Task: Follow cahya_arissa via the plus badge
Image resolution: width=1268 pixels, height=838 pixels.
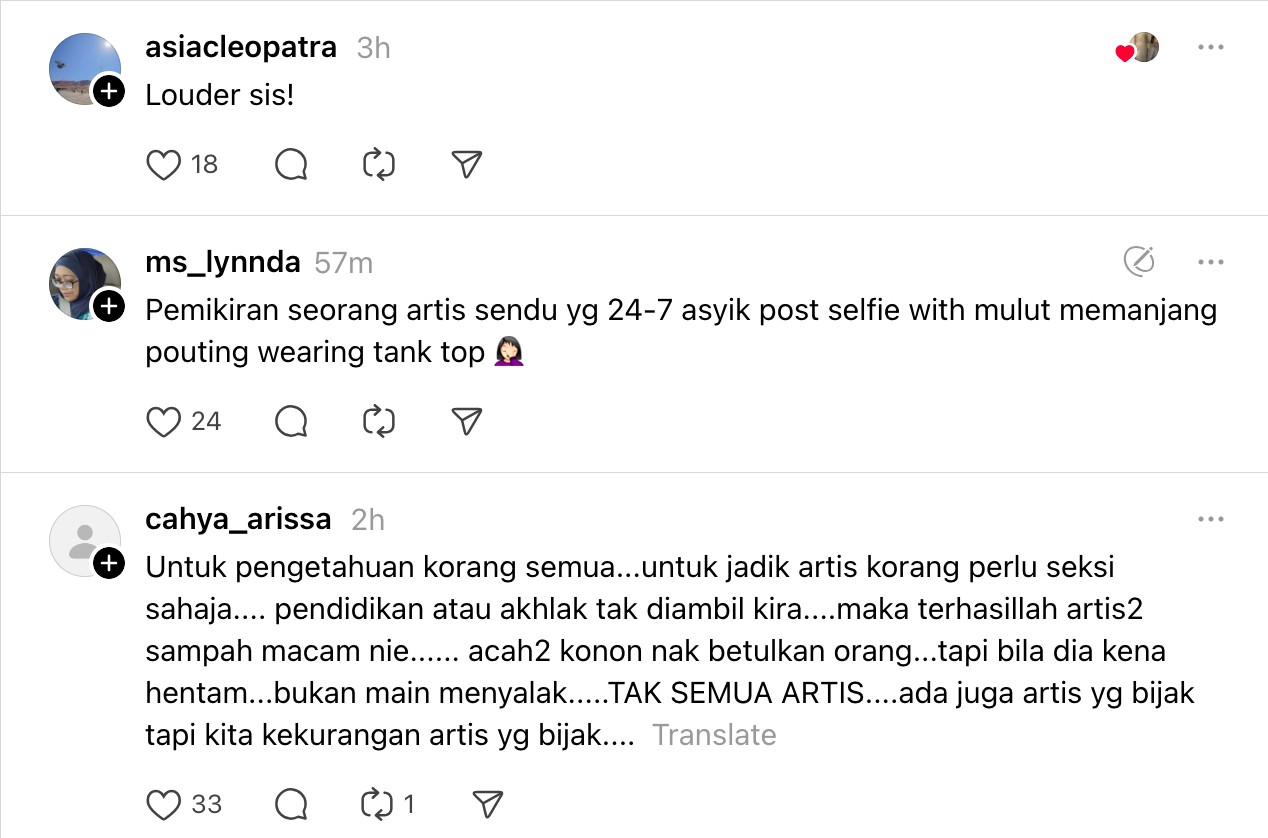Action: click(108, 564)
